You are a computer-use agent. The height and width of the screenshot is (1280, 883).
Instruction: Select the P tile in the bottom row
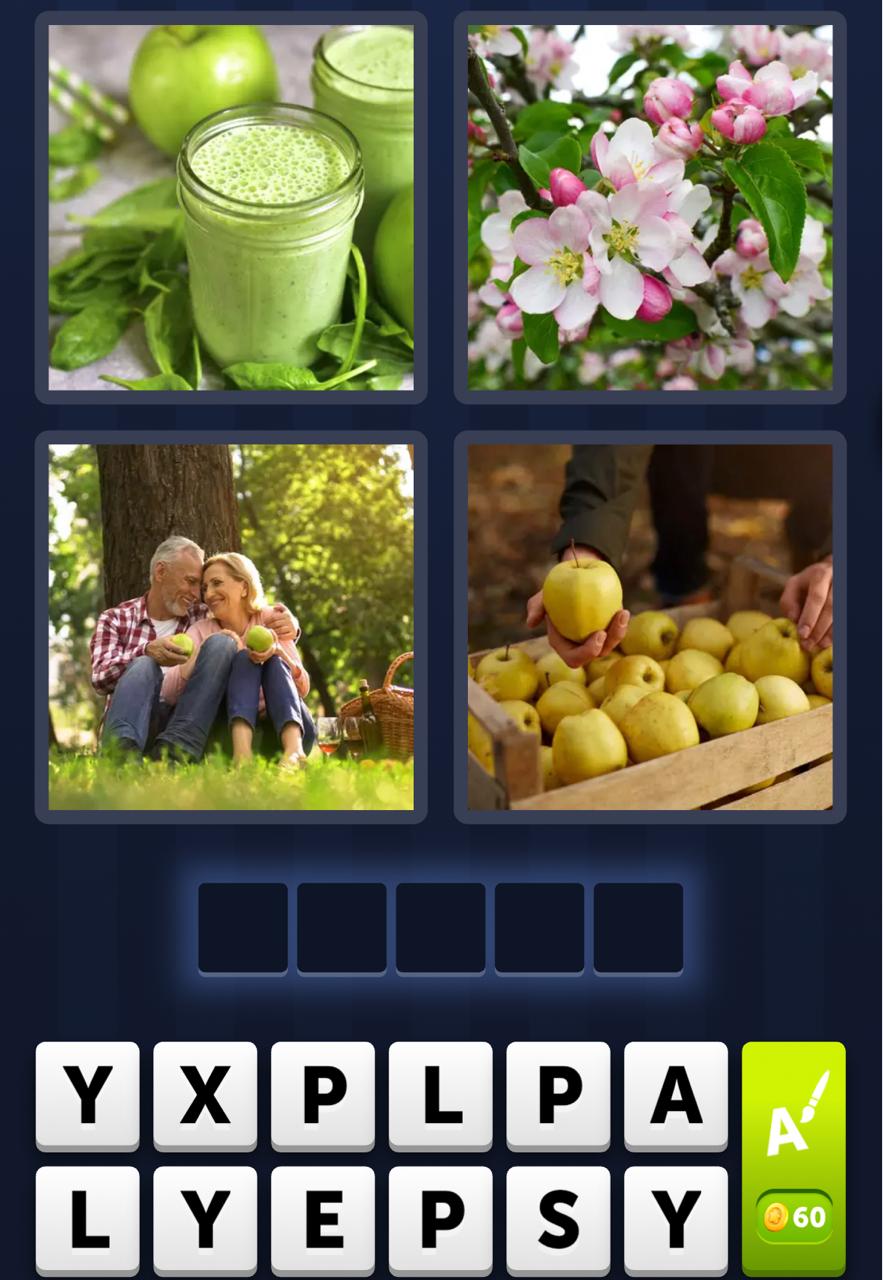(440, 1222)
